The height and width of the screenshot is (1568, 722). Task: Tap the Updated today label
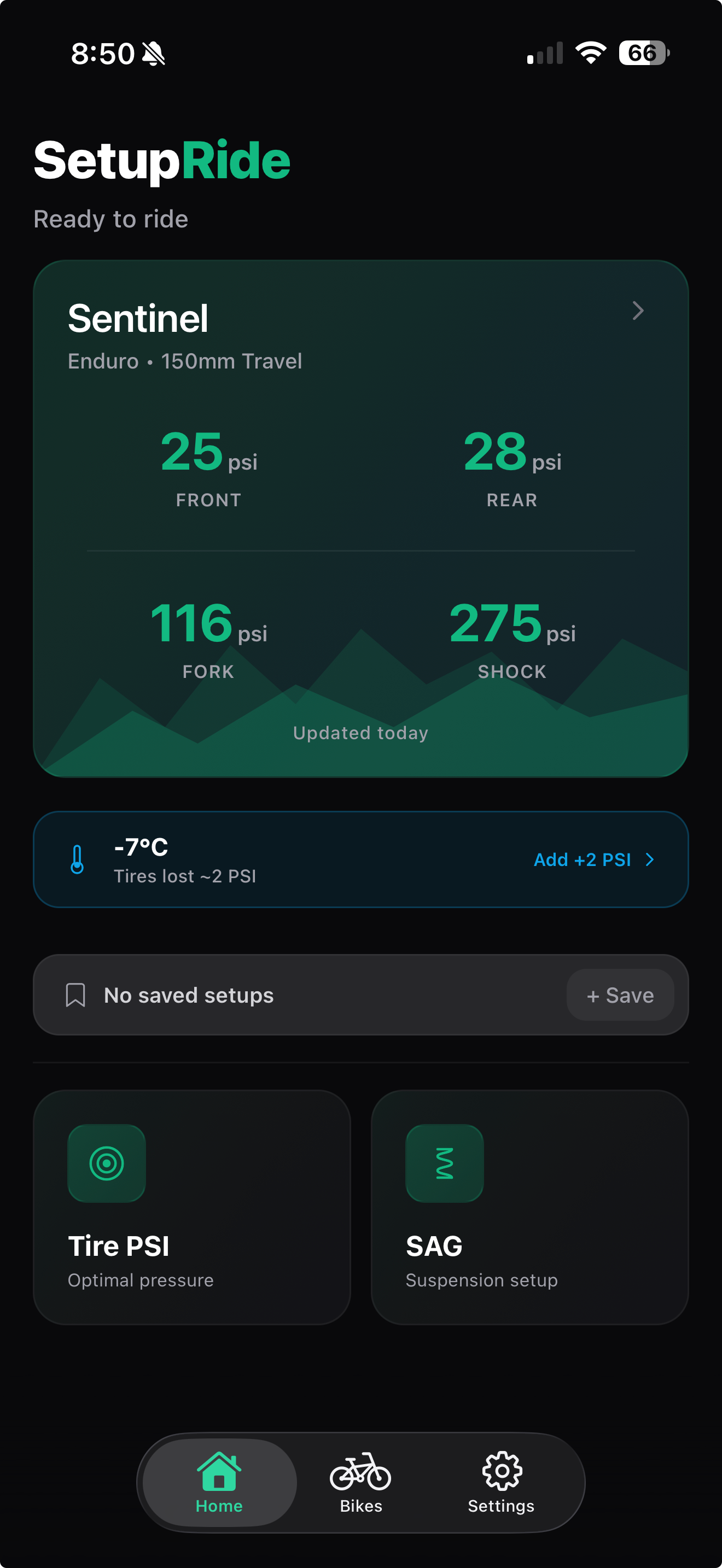pyautogui.click(x=360, y=733)
